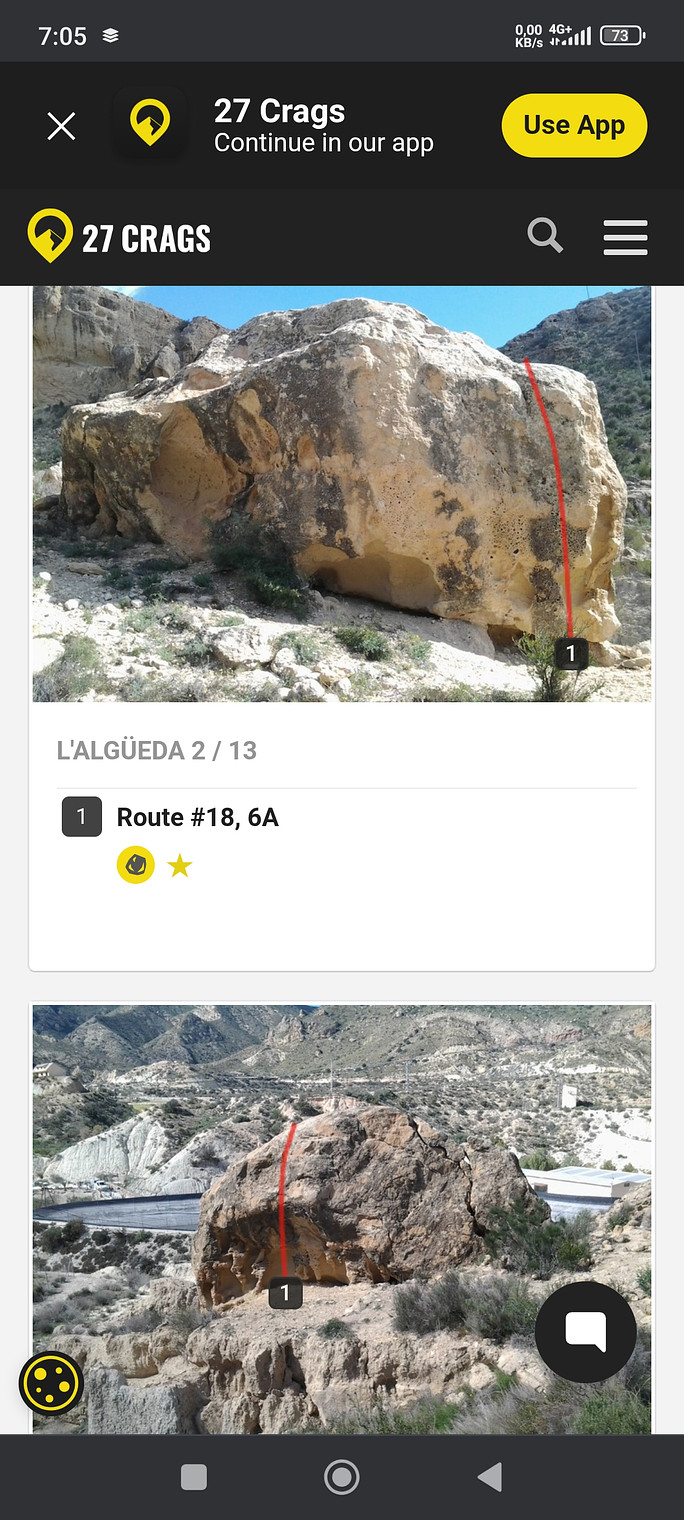
Task: View the L'Algüeda 2/13 boulder photo
Action: pyautogui.click(x=342, y=494)
